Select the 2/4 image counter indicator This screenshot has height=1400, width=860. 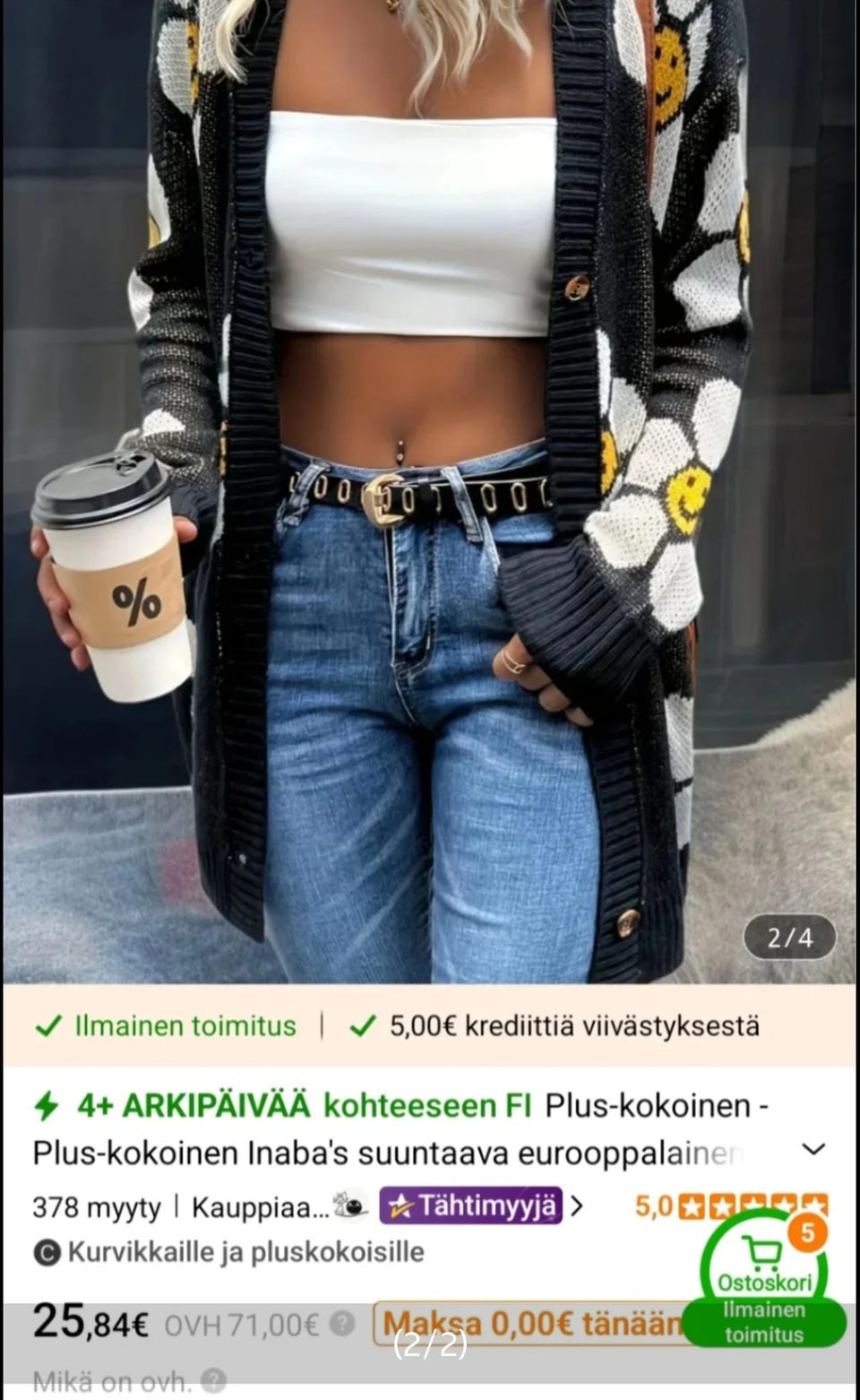[x=789, y=937]
